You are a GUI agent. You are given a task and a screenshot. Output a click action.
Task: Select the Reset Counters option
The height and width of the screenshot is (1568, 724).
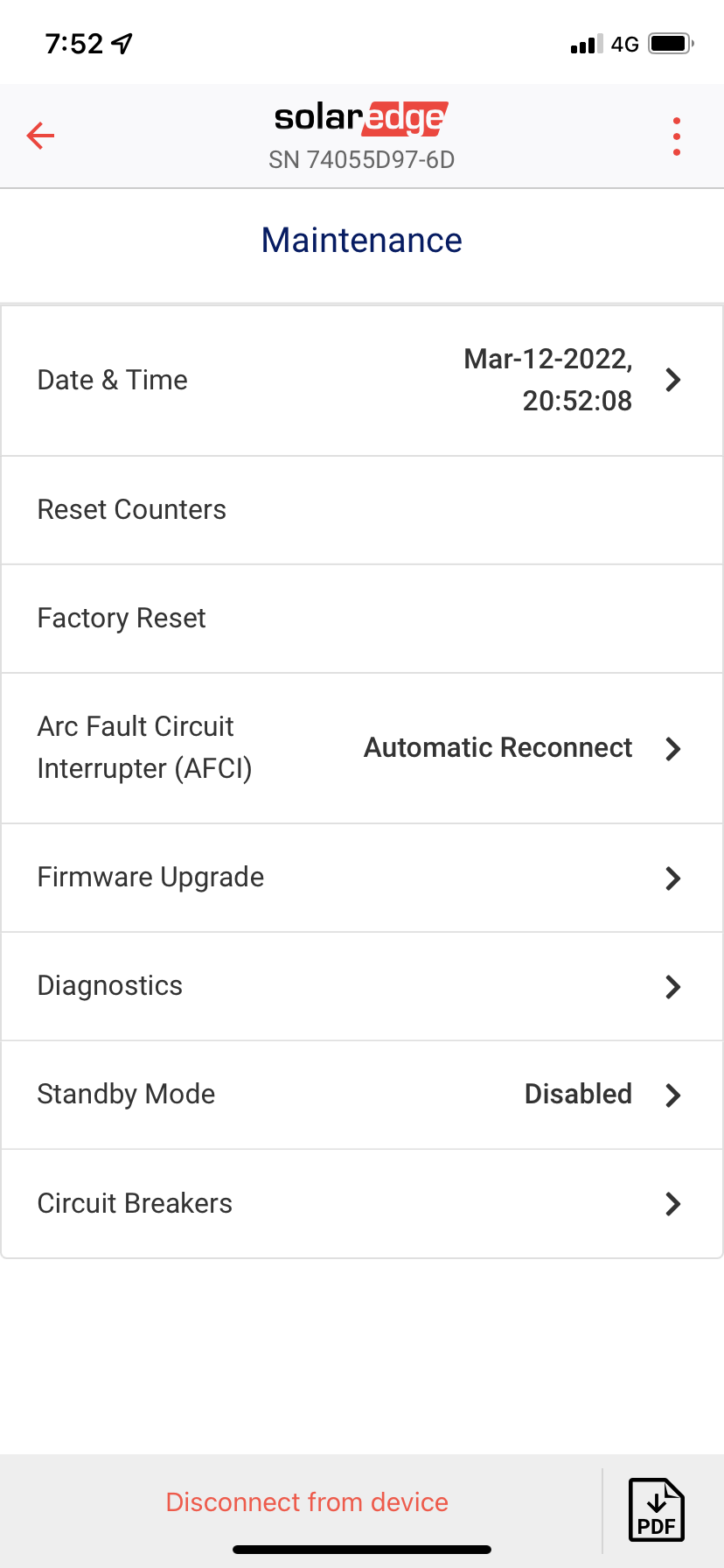coord(362,509)
